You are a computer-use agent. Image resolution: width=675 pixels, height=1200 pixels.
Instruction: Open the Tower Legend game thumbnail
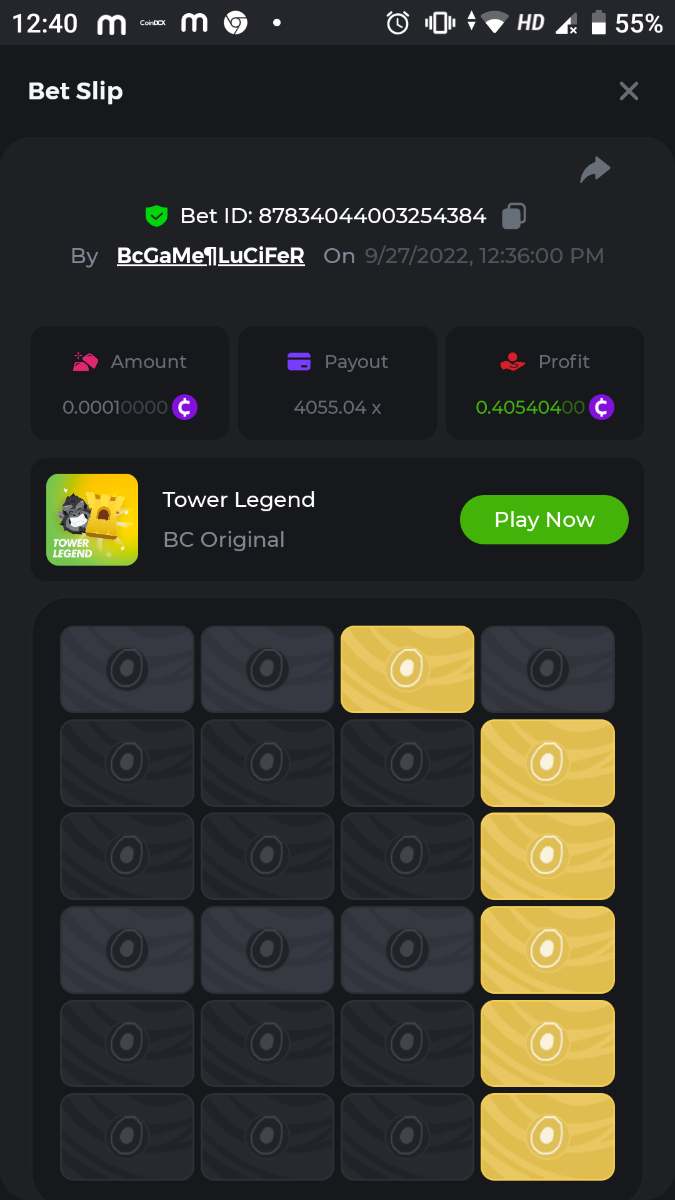(92, 520)
